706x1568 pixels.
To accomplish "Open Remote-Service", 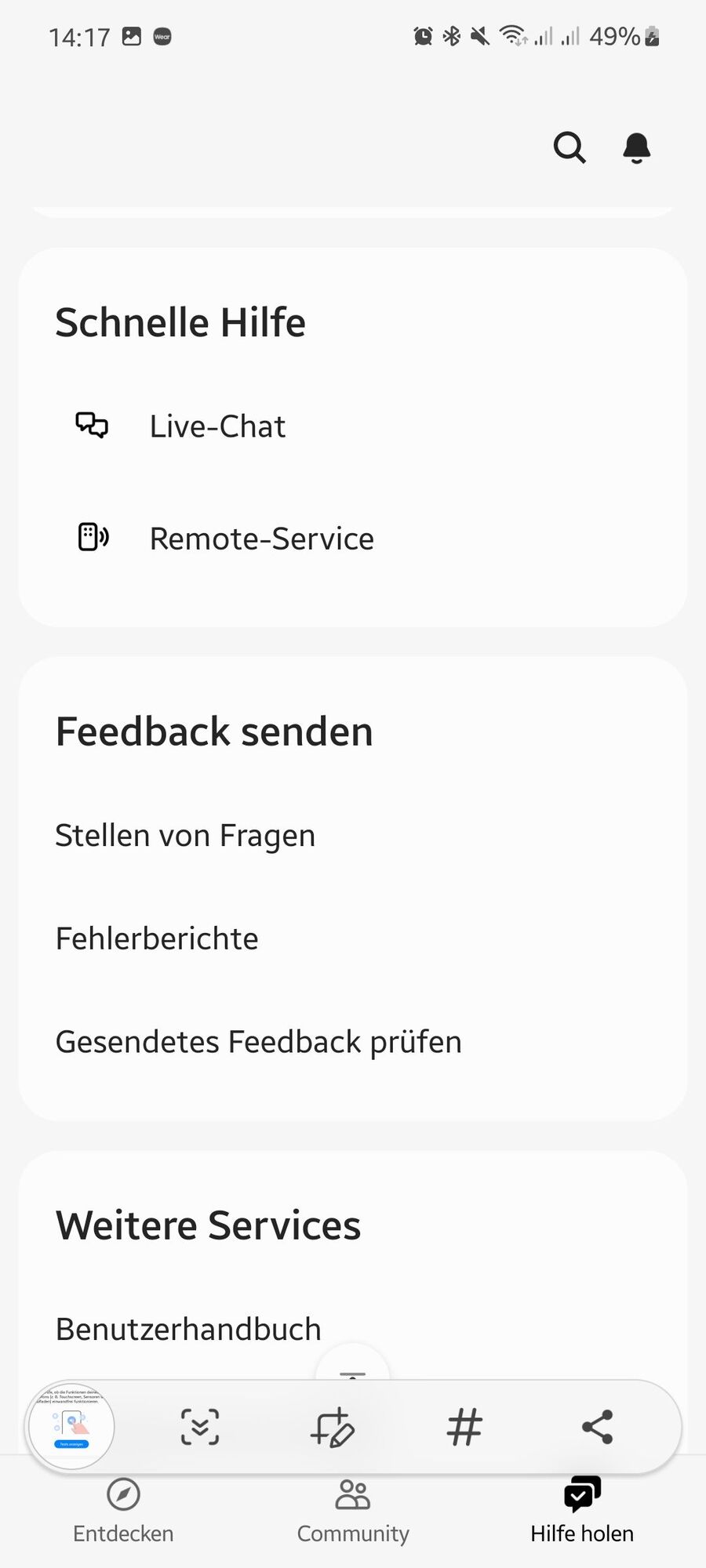I will coord(261,539).
